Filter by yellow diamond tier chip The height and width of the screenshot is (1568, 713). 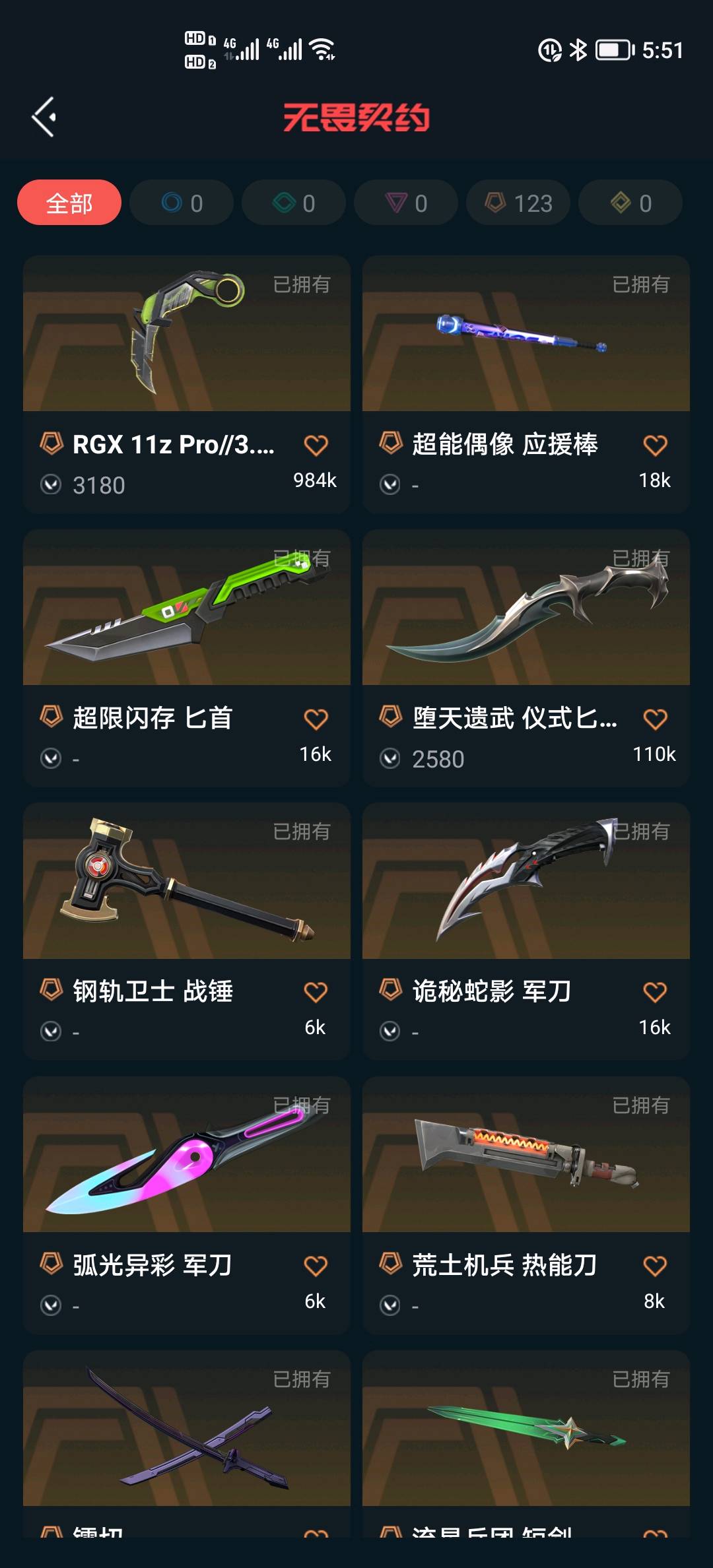point(630,203)
